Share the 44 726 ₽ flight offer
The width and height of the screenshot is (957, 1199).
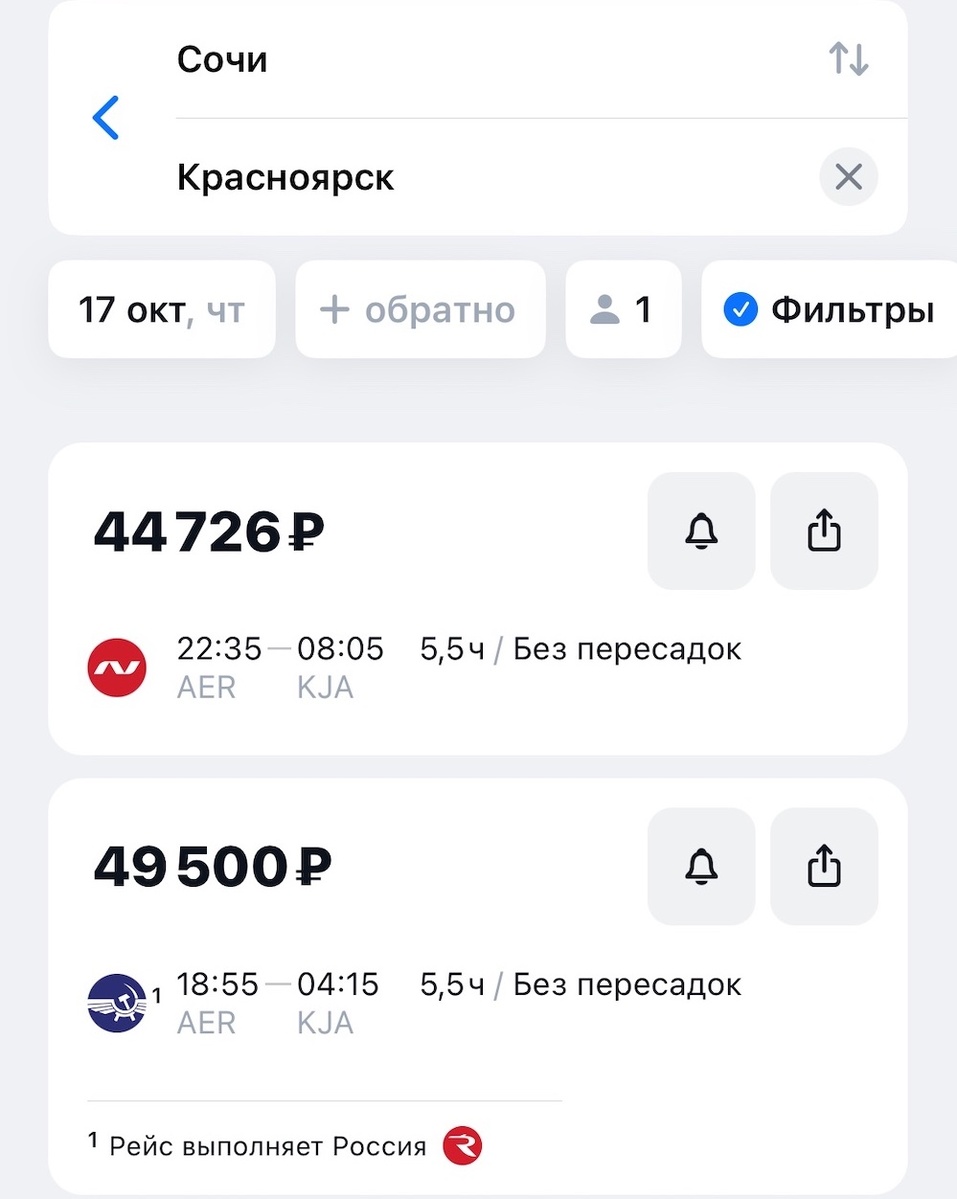click(823, 530)
